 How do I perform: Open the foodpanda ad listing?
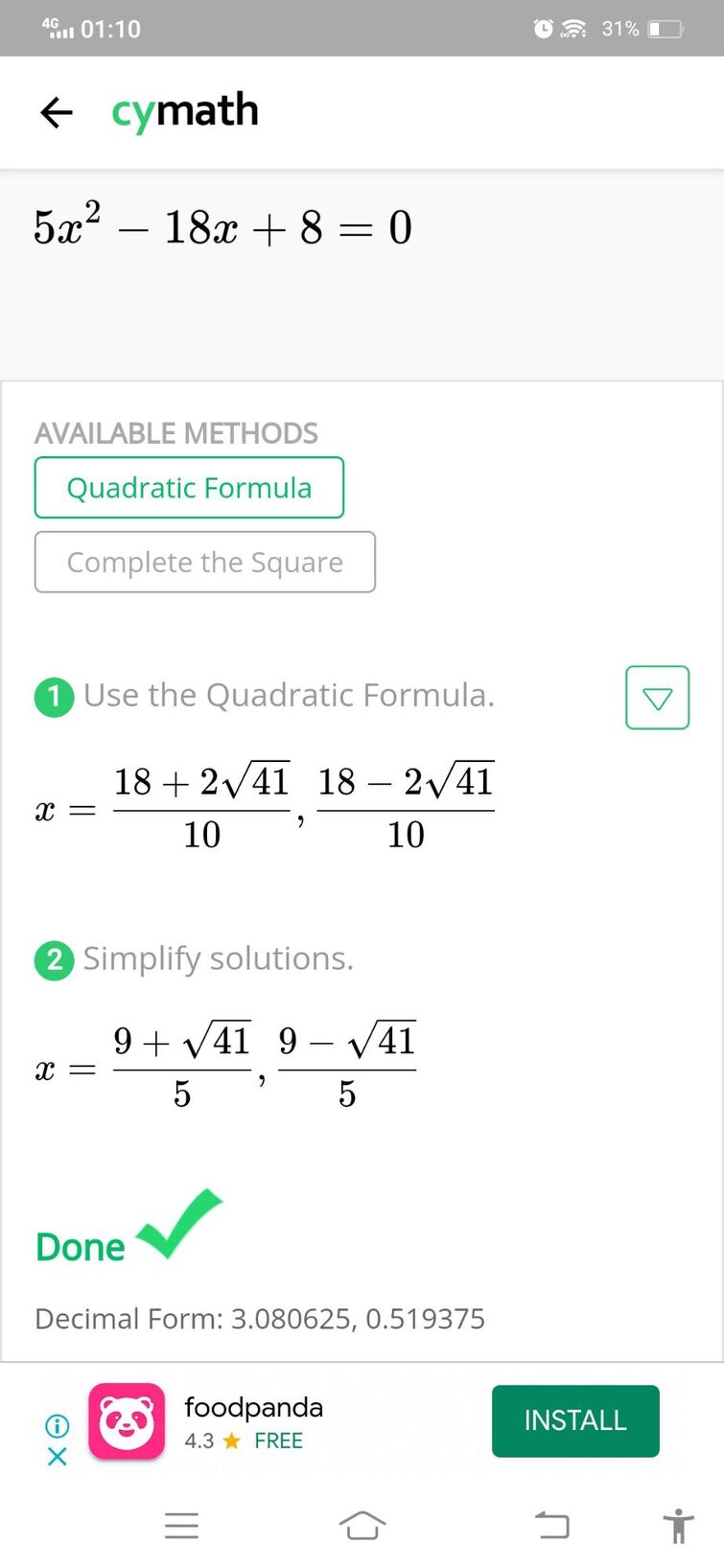point(253,1420)
